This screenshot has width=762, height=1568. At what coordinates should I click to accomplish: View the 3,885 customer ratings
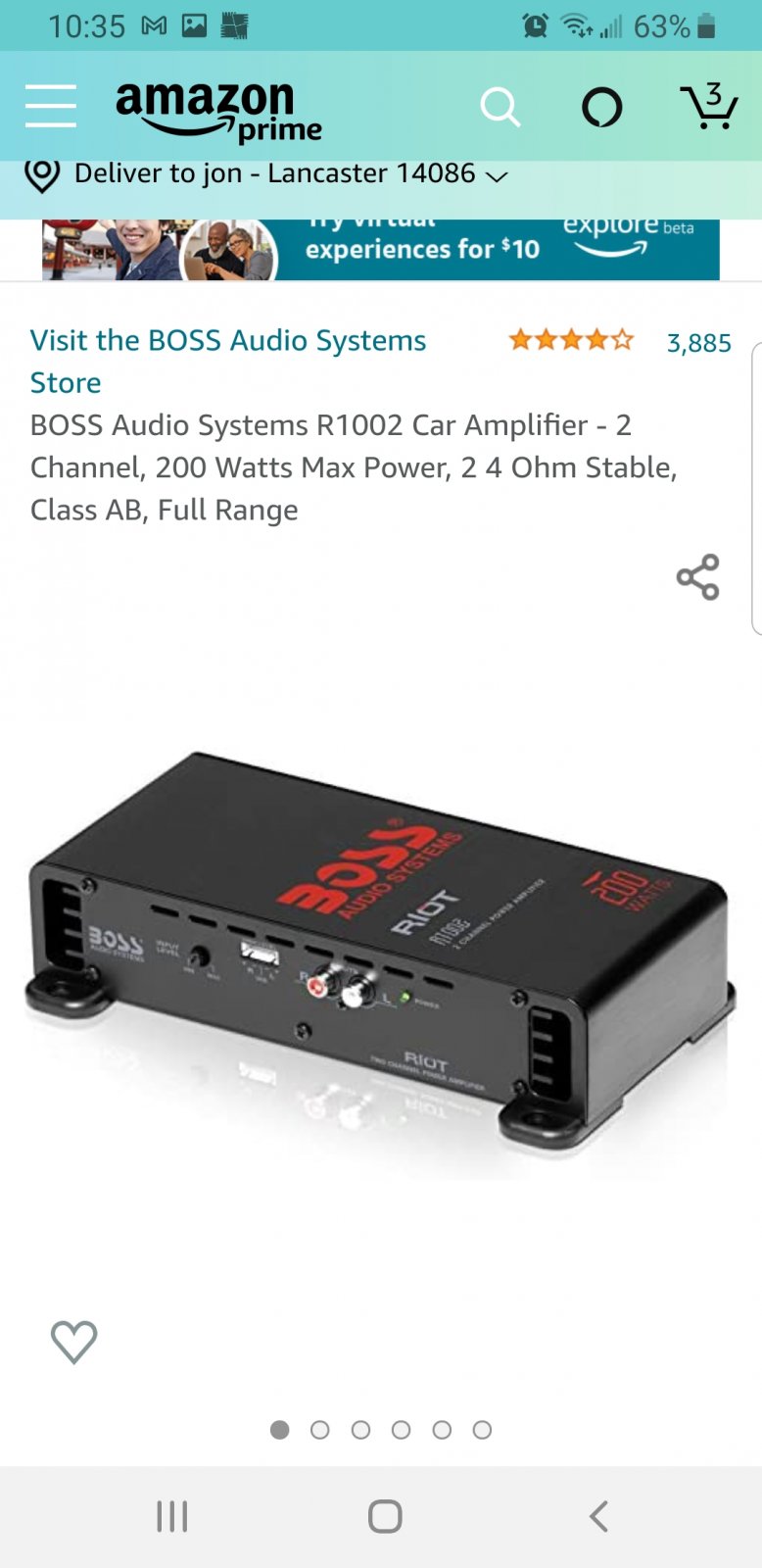(698, 343)
